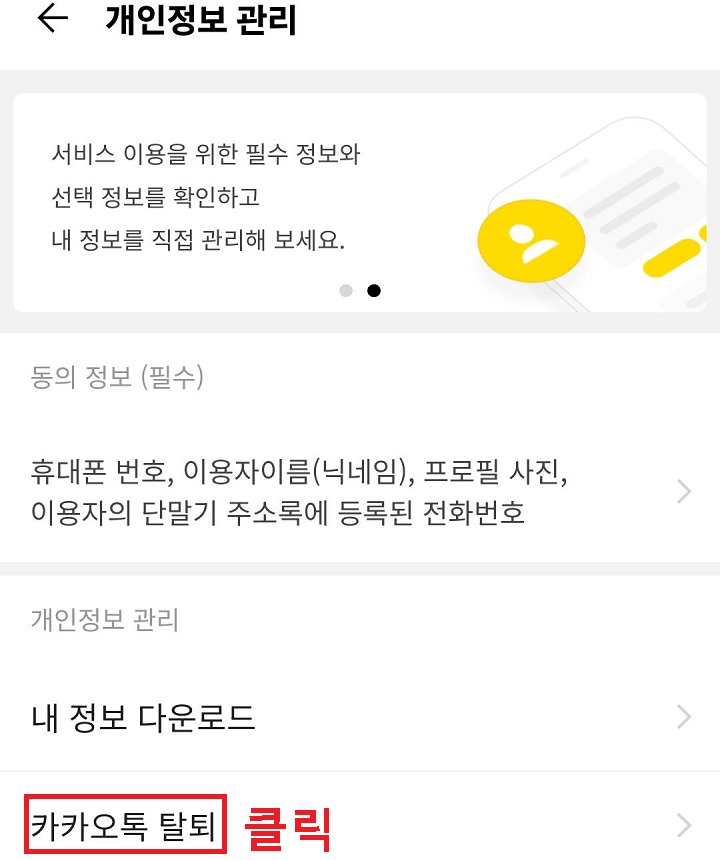Screen dimensions: 720x860
Task: Select the yellow profile avatar illustration
Action: [533, 238]
